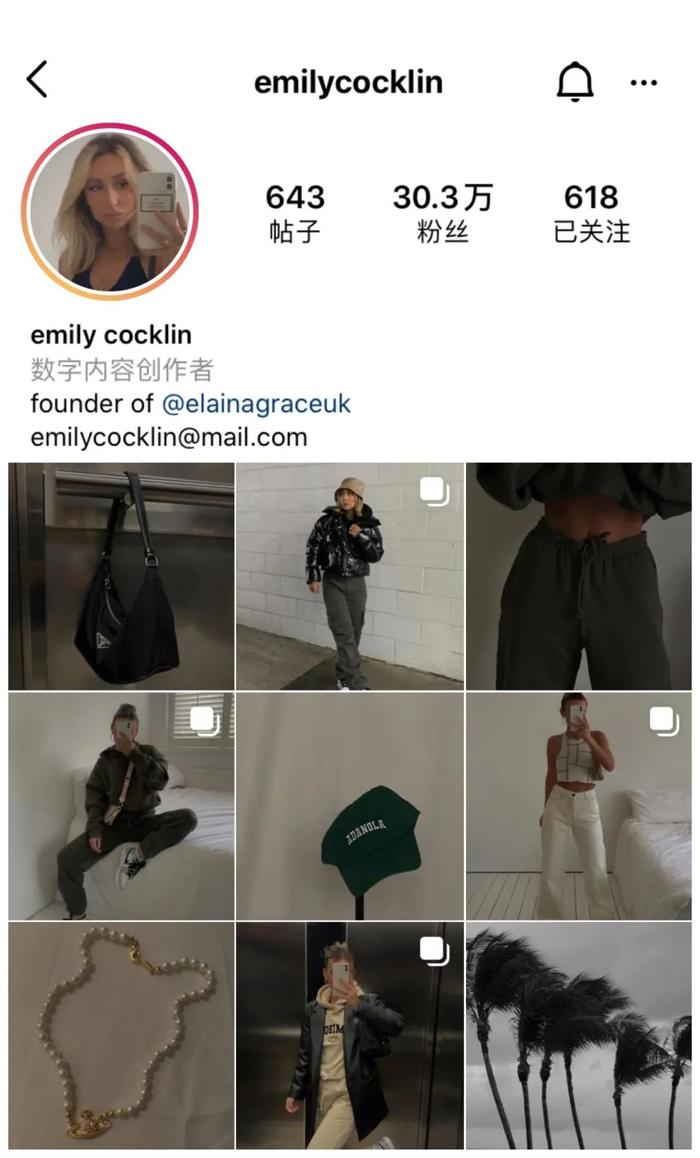Open the 618 following list

tap(591, 212)
